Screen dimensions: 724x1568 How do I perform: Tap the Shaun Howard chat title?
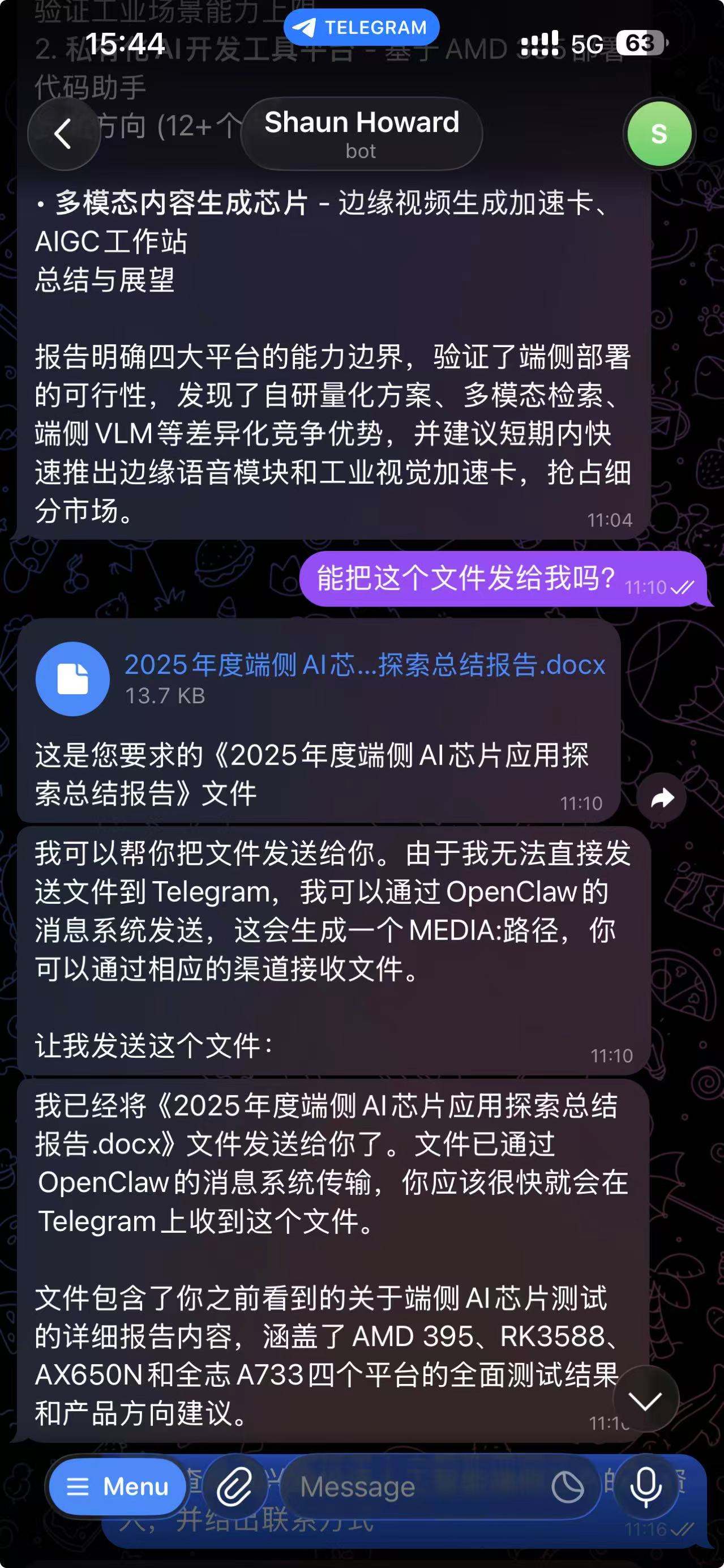tap(361, 122)
